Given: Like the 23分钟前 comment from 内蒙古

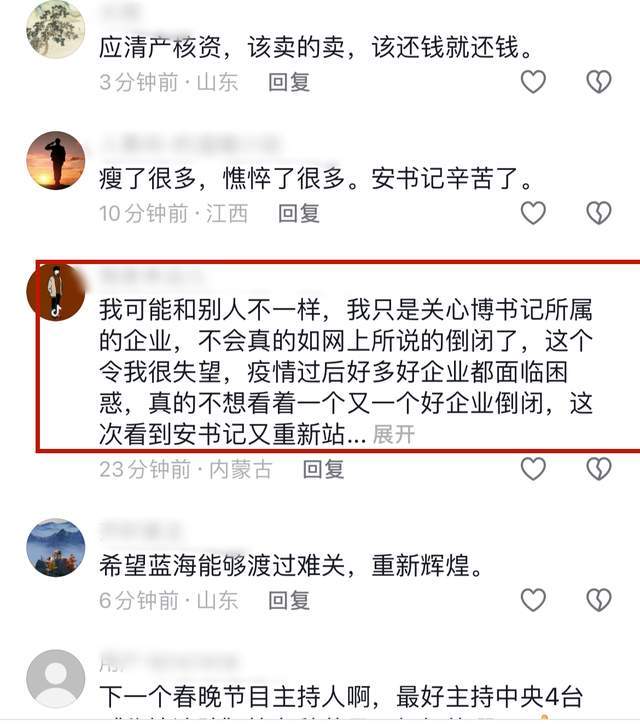Looking at the screenshot, I should pos(533,468).
